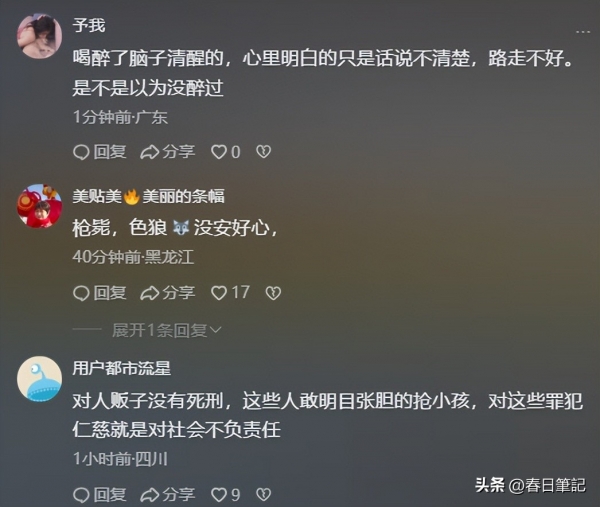Dislike 予我's comment
Screen dimensions: 600x507
pos(263,152)
